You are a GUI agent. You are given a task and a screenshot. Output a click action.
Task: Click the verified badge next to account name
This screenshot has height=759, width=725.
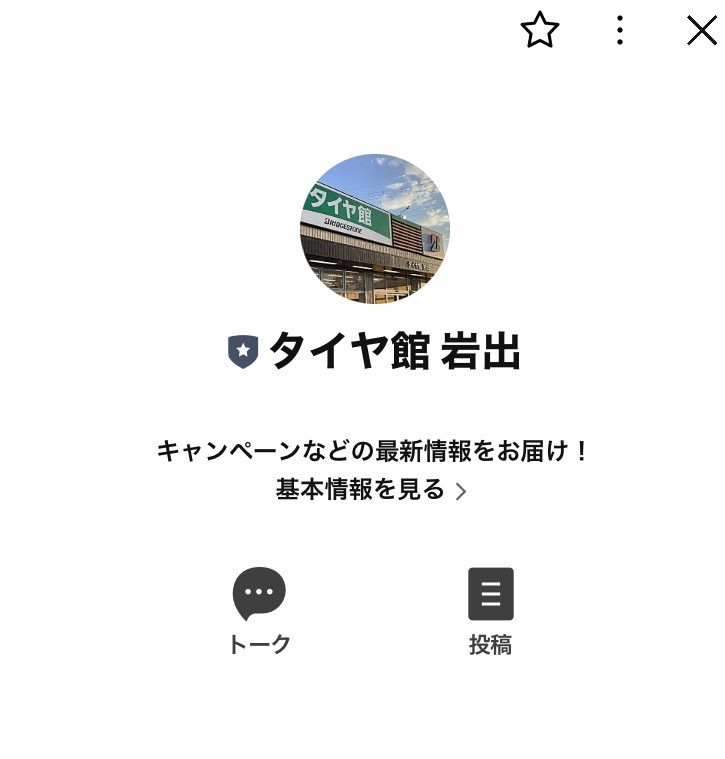pos(243,351)
